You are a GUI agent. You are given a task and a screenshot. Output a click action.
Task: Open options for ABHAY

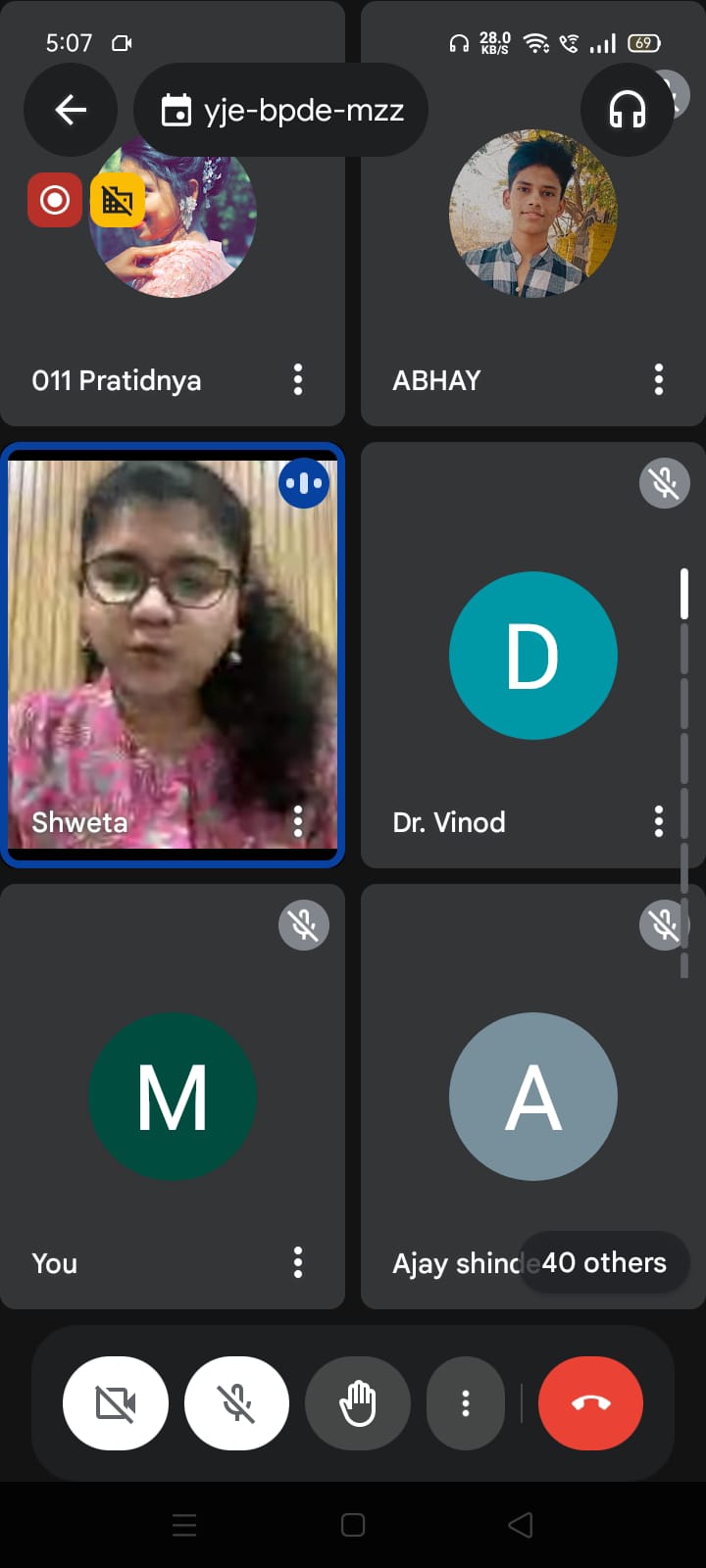tap(658, 379)
